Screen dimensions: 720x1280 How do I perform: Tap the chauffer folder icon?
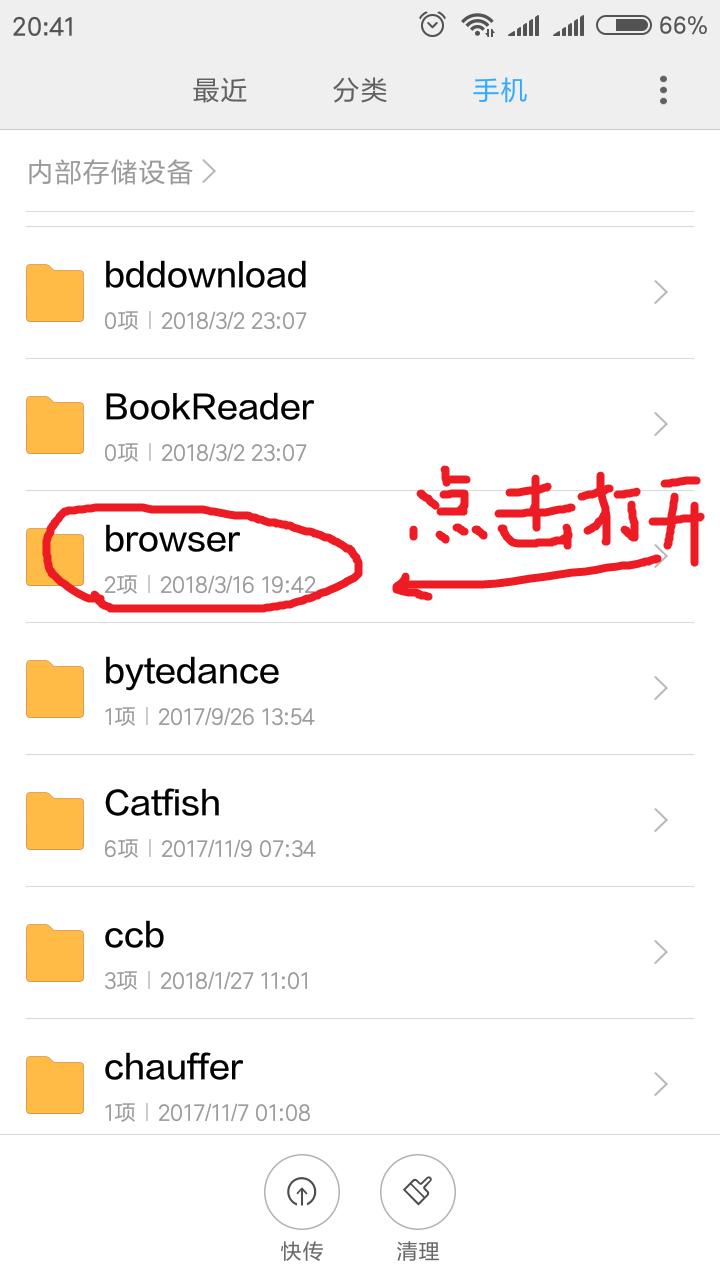tap(54, 1084)
